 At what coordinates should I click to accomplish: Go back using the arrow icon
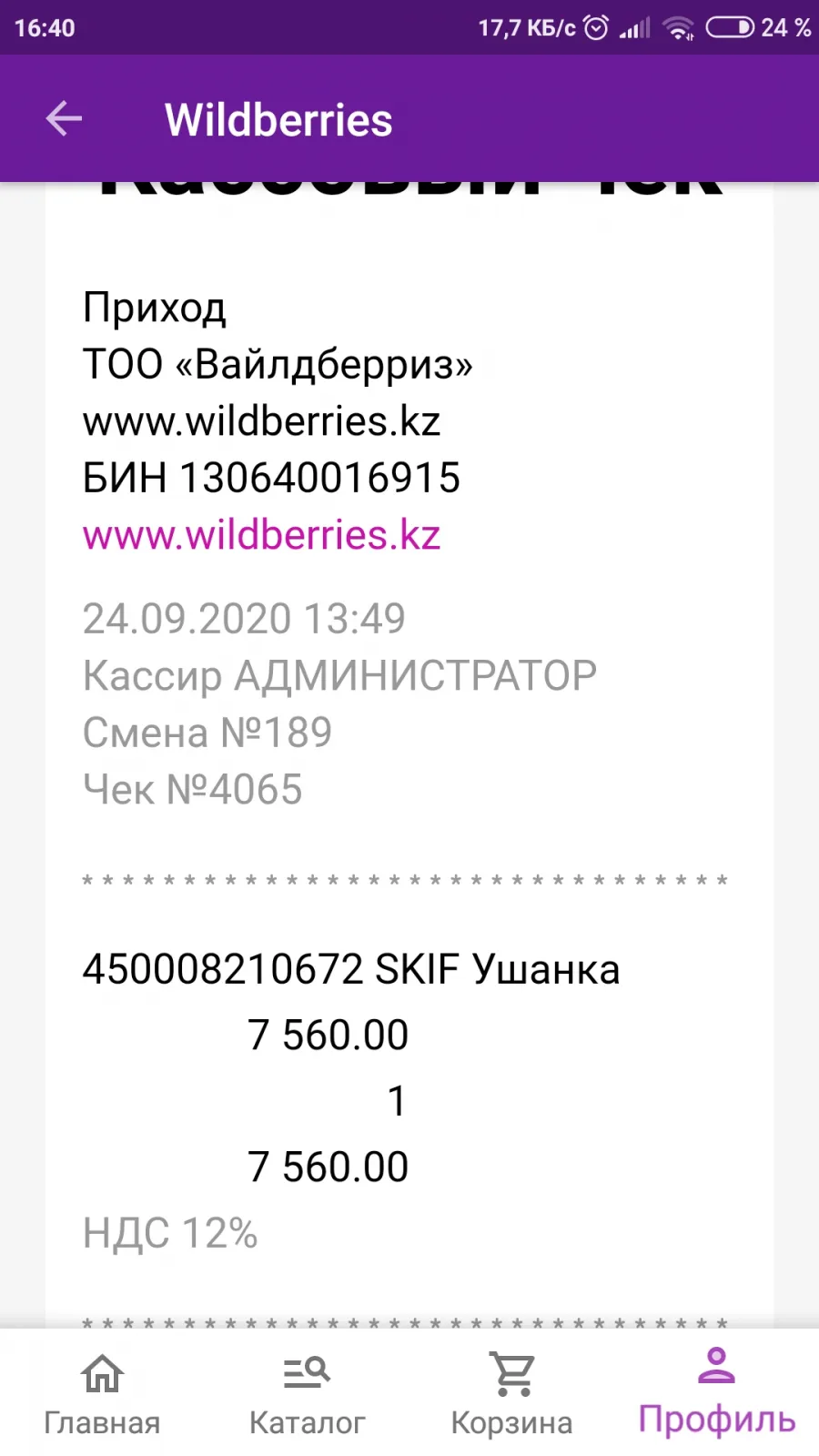click(64, 119)
